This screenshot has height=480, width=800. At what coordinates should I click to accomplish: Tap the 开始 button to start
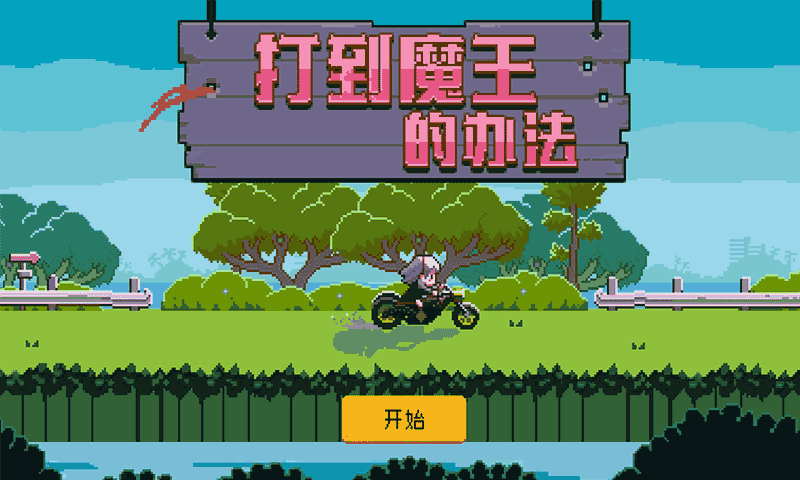(404, 419)
